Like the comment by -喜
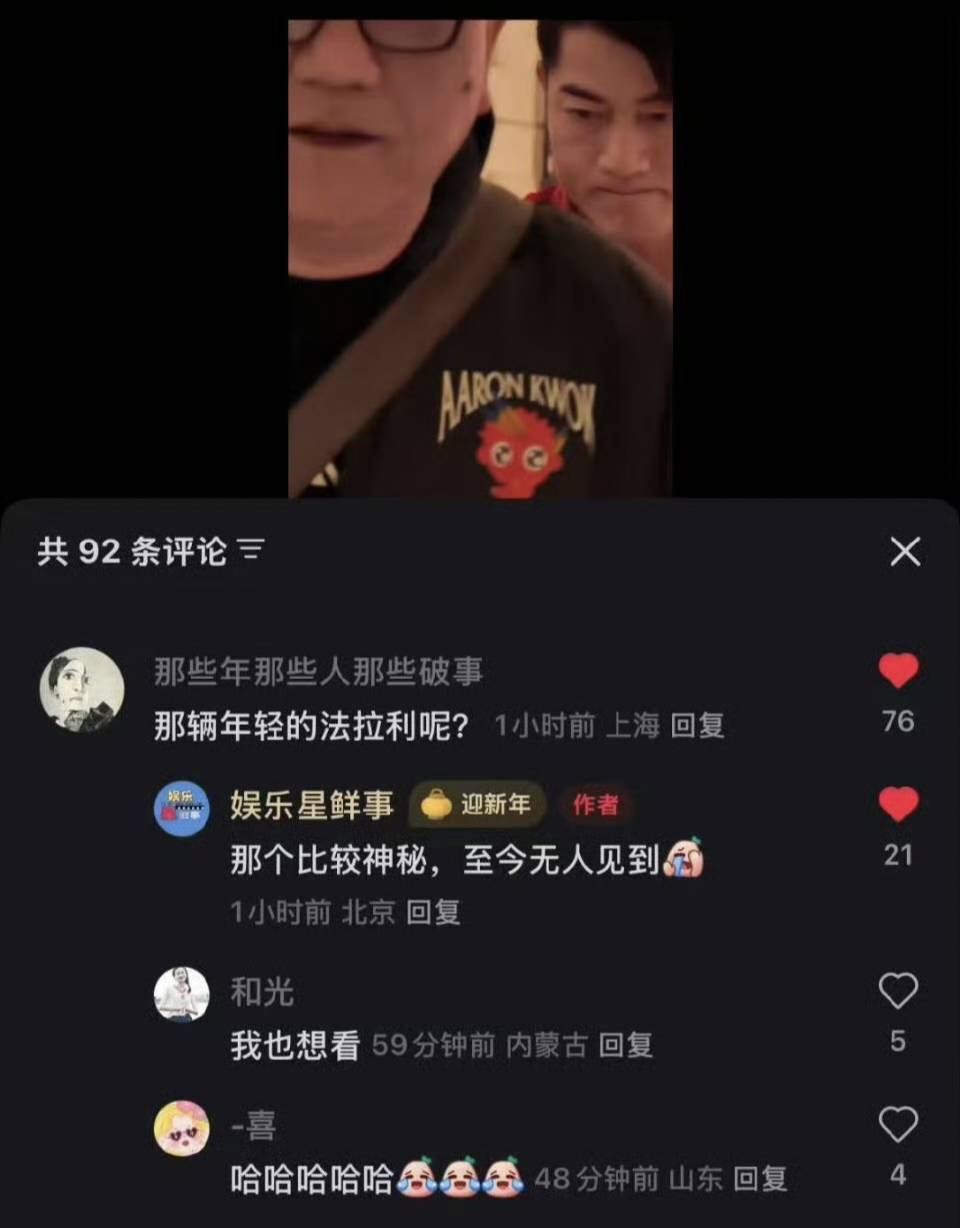960x1228 pixels. tap(897, 1125)
